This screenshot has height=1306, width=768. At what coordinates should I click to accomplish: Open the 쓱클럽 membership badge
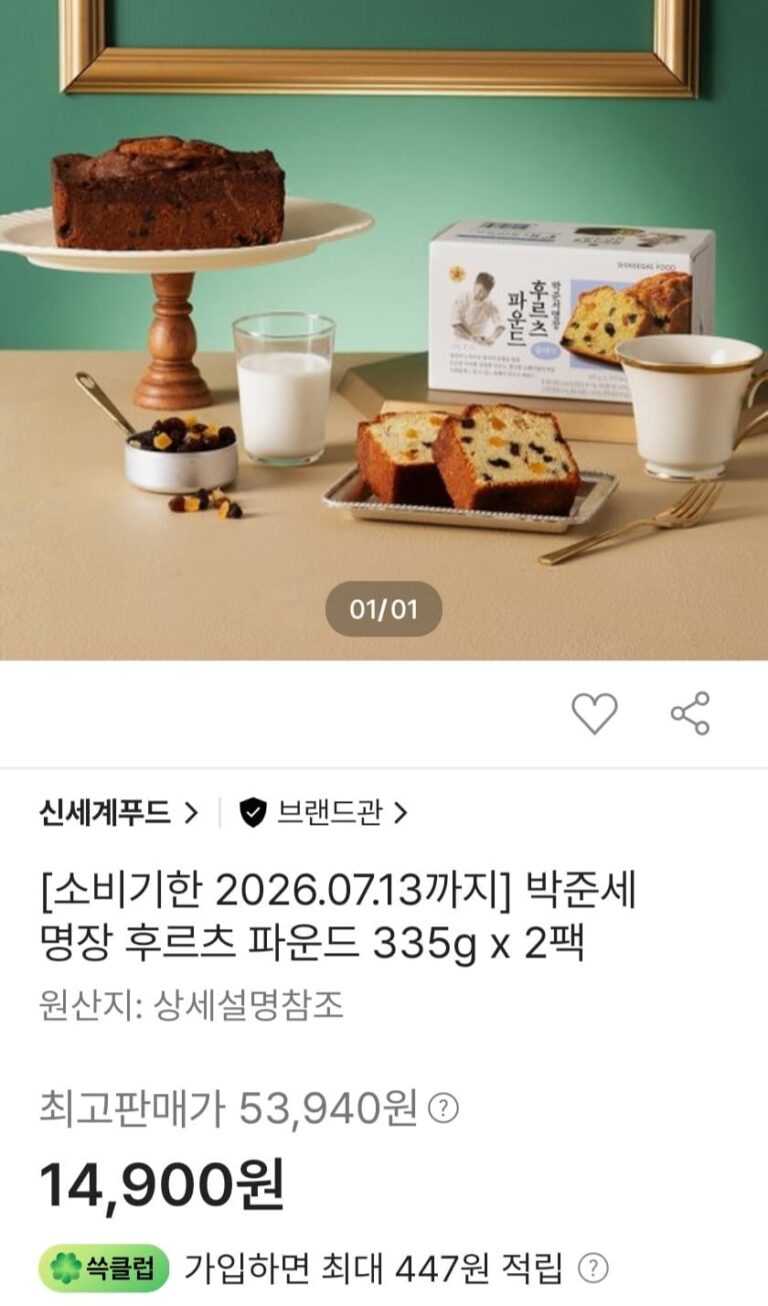[x=104, y=1269]
